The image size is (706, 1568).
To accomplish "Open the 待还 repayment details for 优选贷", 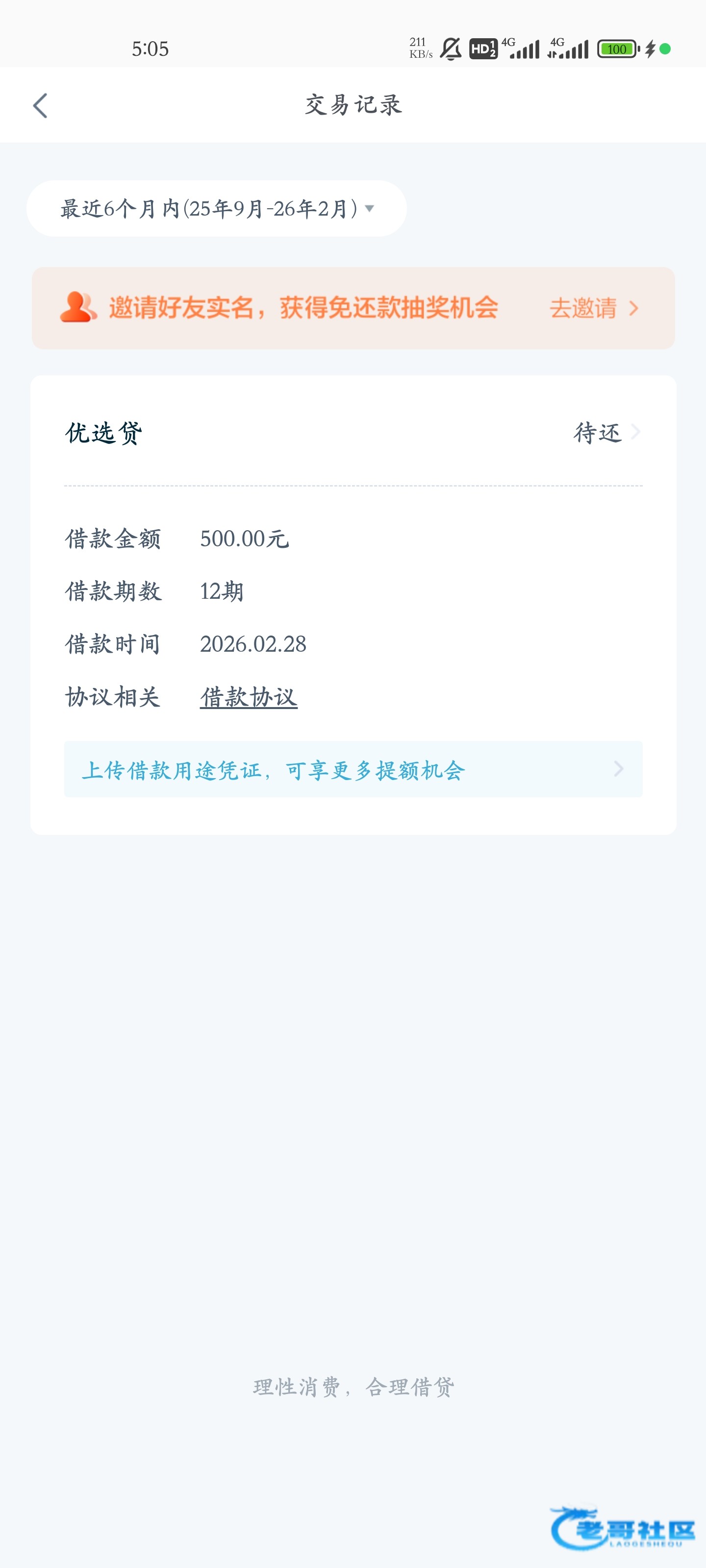I will 605,433.
